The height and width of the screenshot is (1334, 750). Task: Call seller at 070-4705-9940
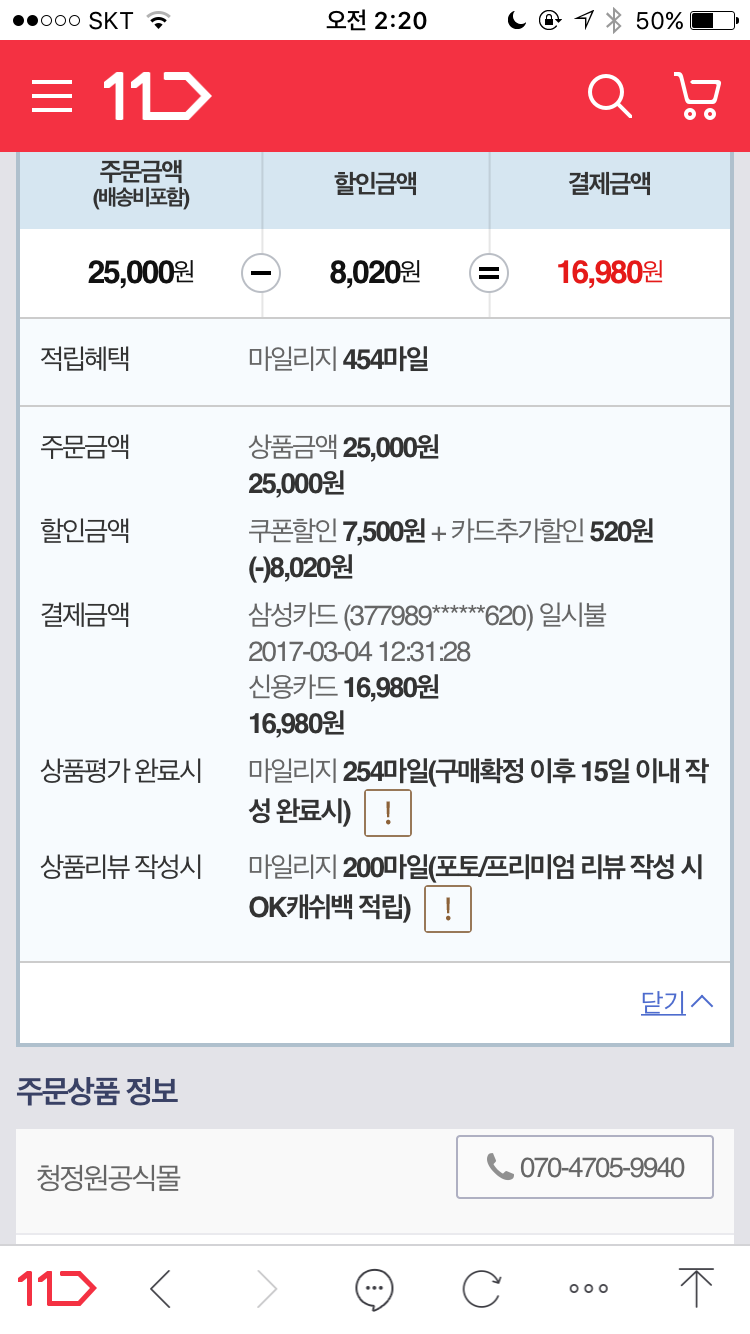585,1167
